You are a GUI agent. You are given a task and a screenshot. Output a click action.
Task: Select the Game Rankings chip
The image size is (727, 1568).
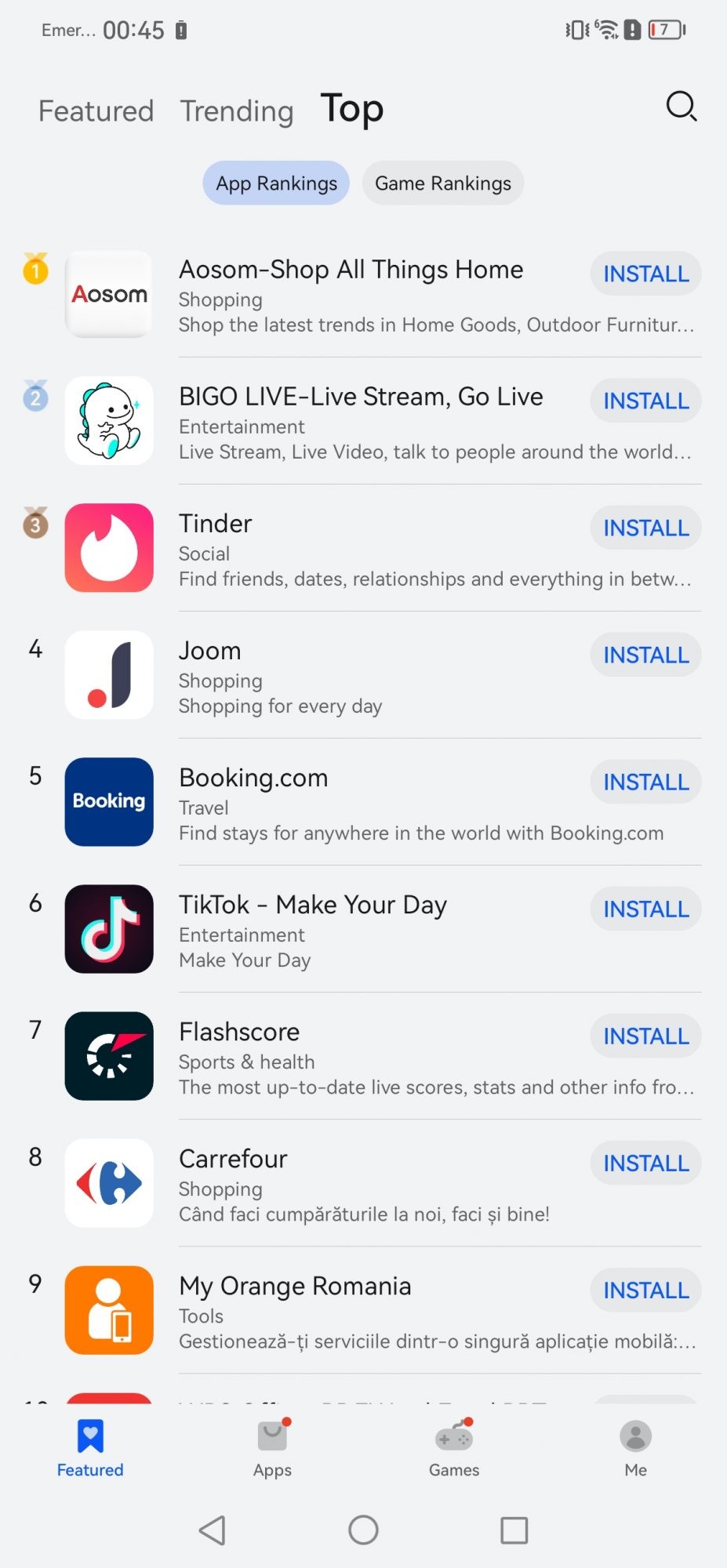pos(442,183)
